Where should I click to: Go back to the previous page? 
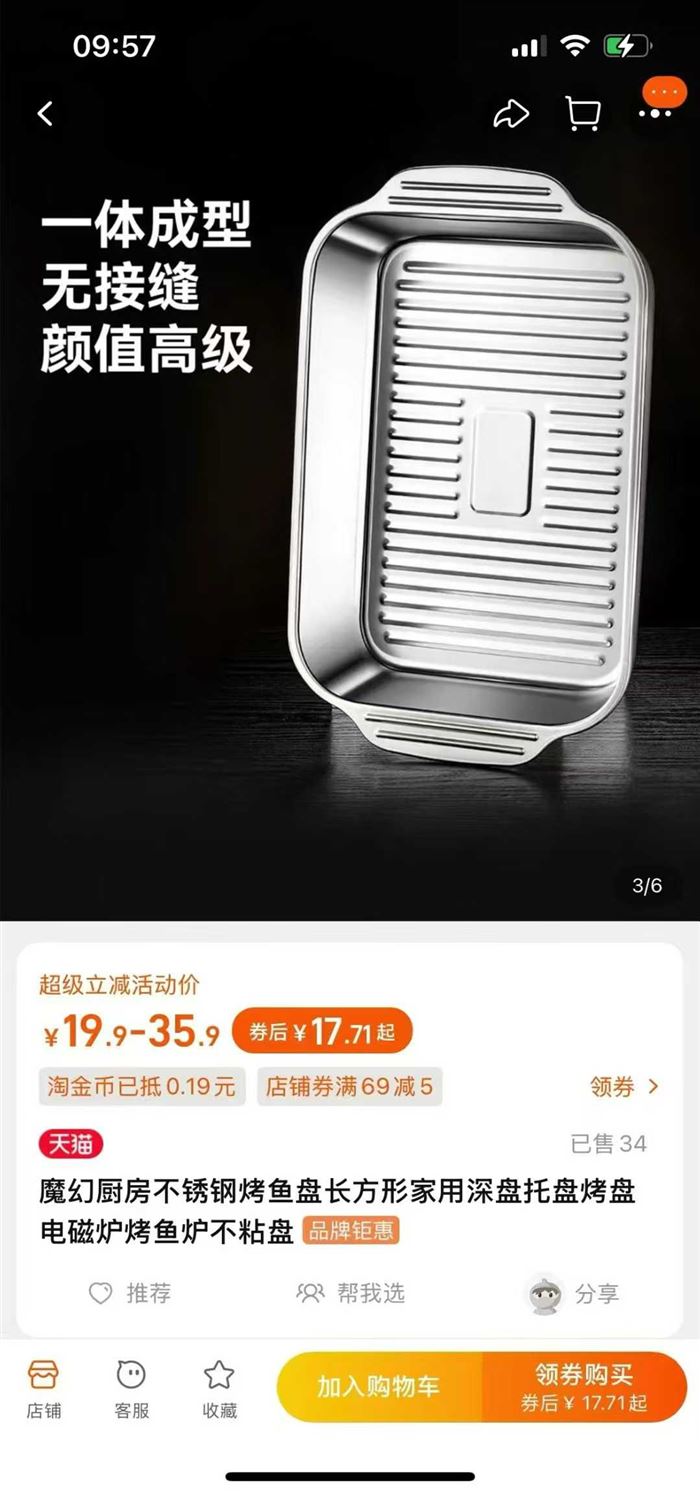(x=45, y=113)
